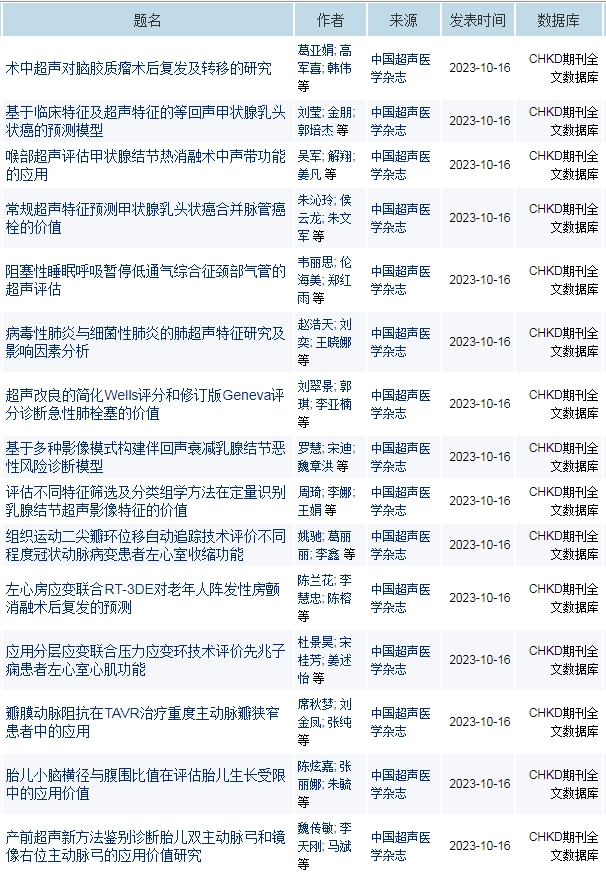Viewport: 606px width, 878px height.
Task: Open 组织运动二尖瓣环位移自动追踪技术 article
Action: coord(145,545)
